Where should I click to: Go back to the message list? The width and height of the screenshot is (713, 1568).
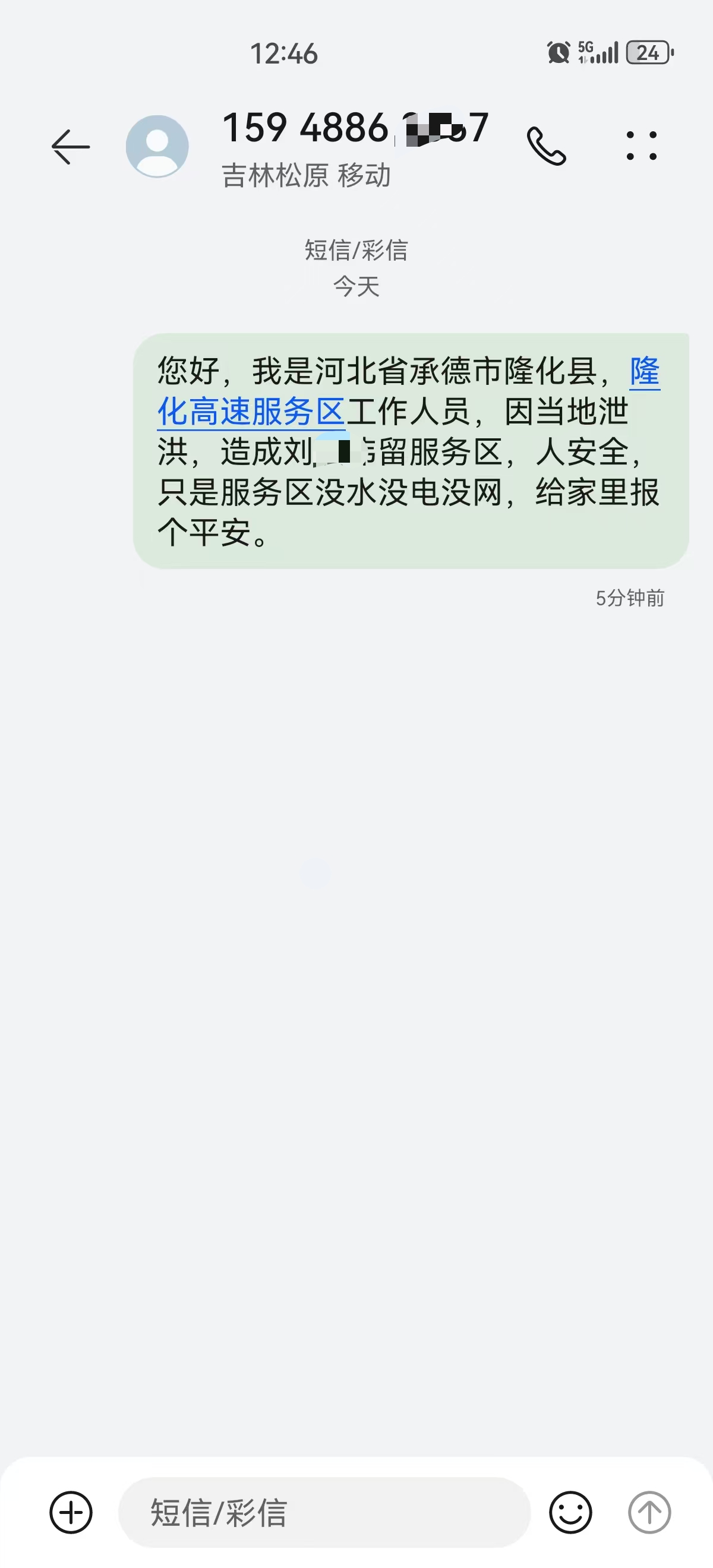click(71, 147)
